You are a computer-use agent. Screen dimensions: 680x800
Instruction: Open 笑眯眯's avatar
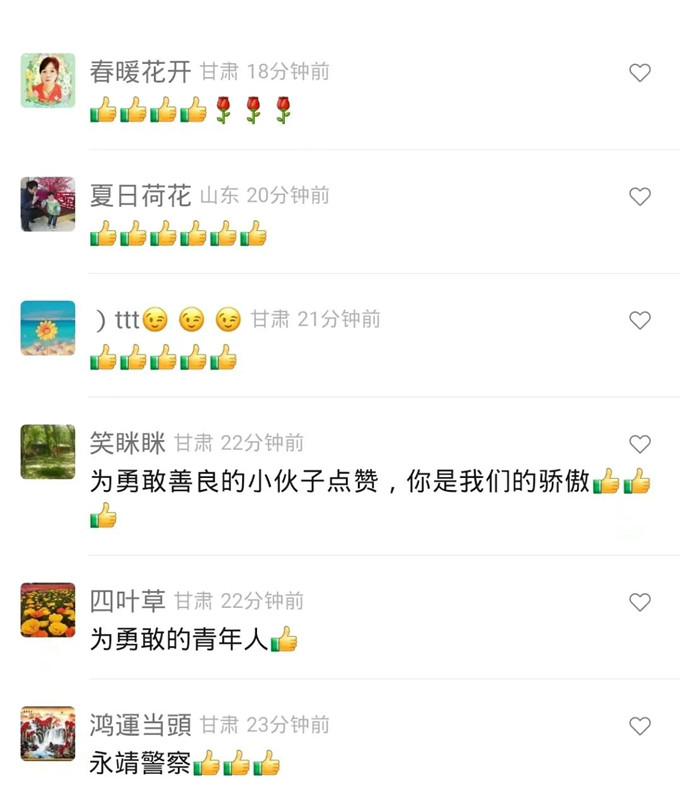coord(48,452)
